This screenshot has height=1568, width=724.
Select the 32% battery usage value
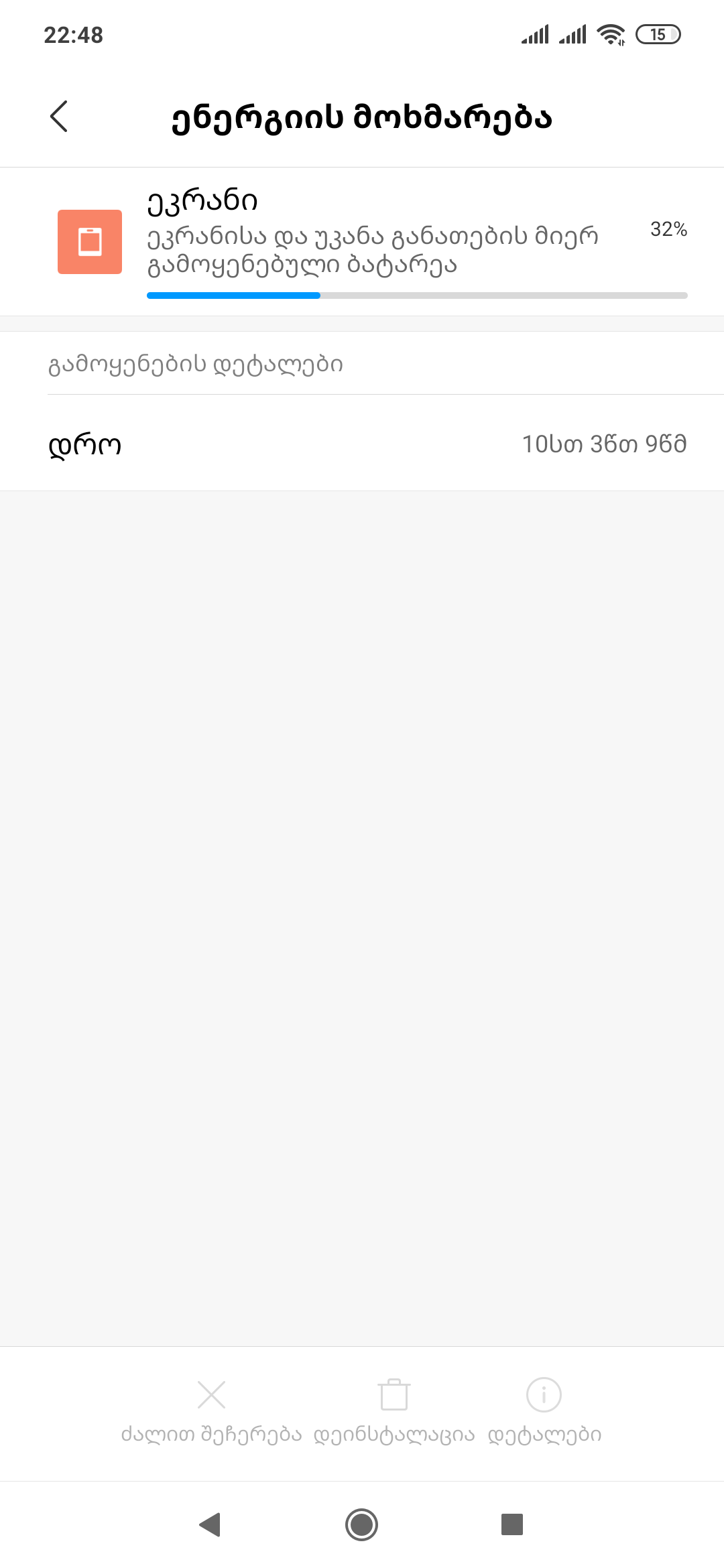[668, 229]
